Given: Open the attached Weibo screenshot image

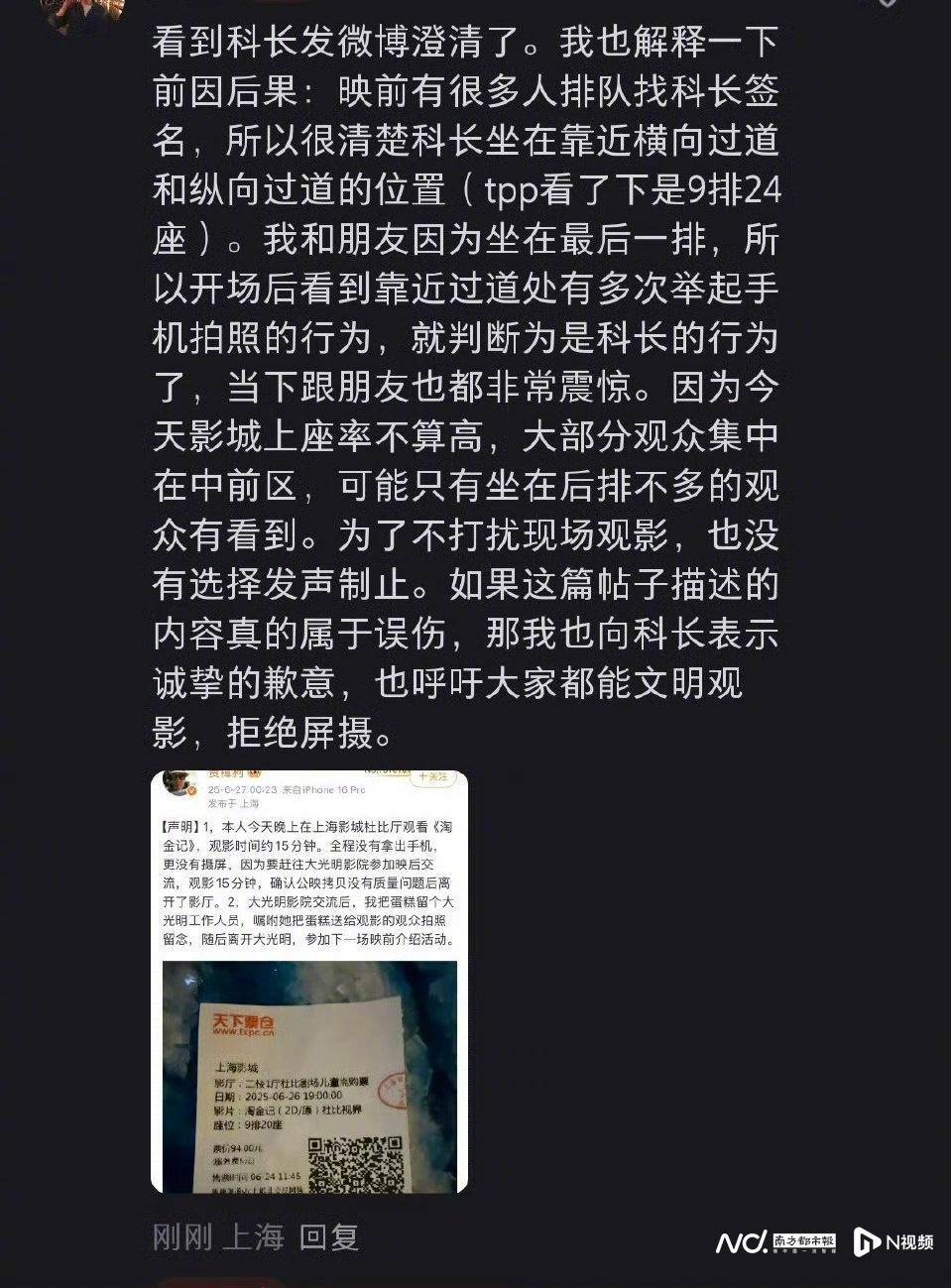Looking at the screenshot, I should (x=308, y=980).
